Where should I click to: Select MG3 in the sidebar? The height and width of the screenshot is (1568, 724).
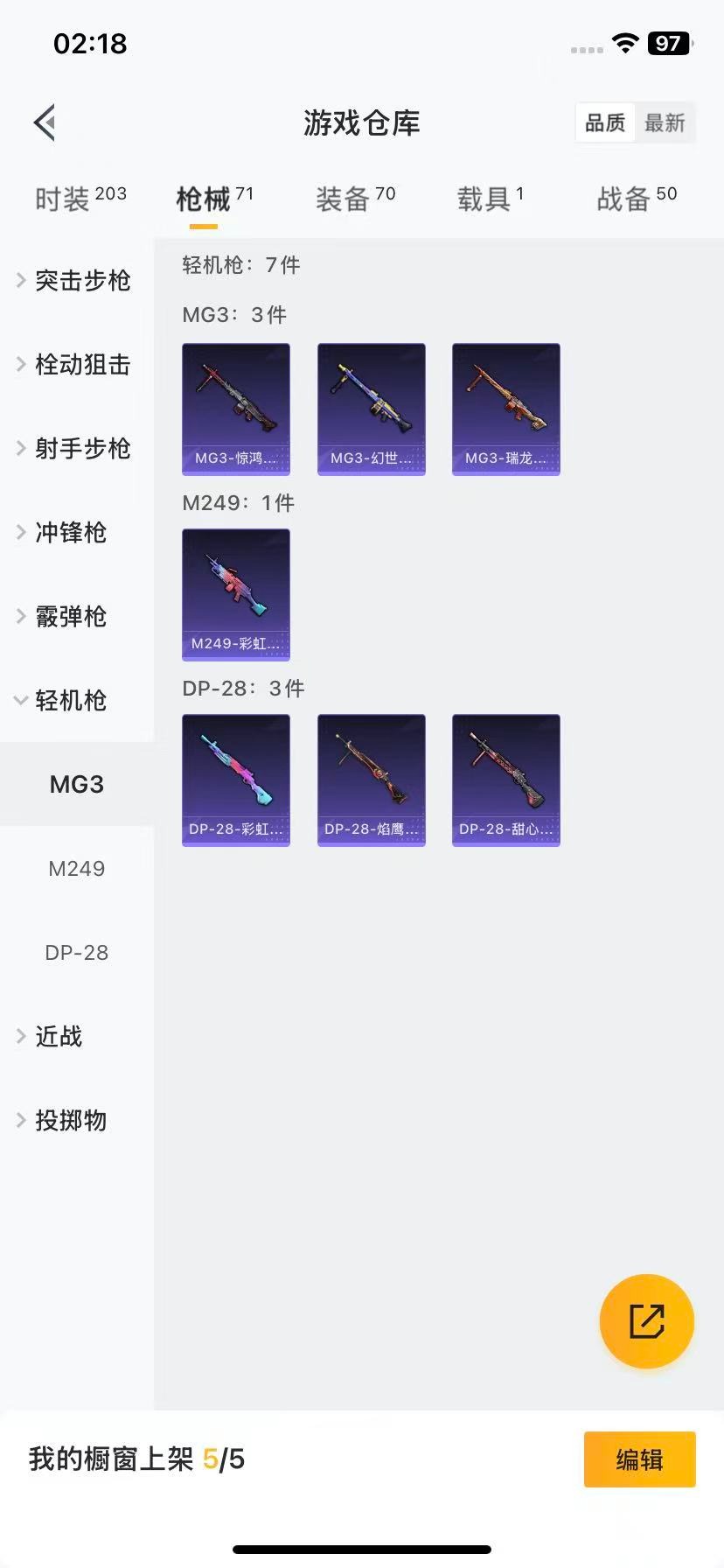76,784
